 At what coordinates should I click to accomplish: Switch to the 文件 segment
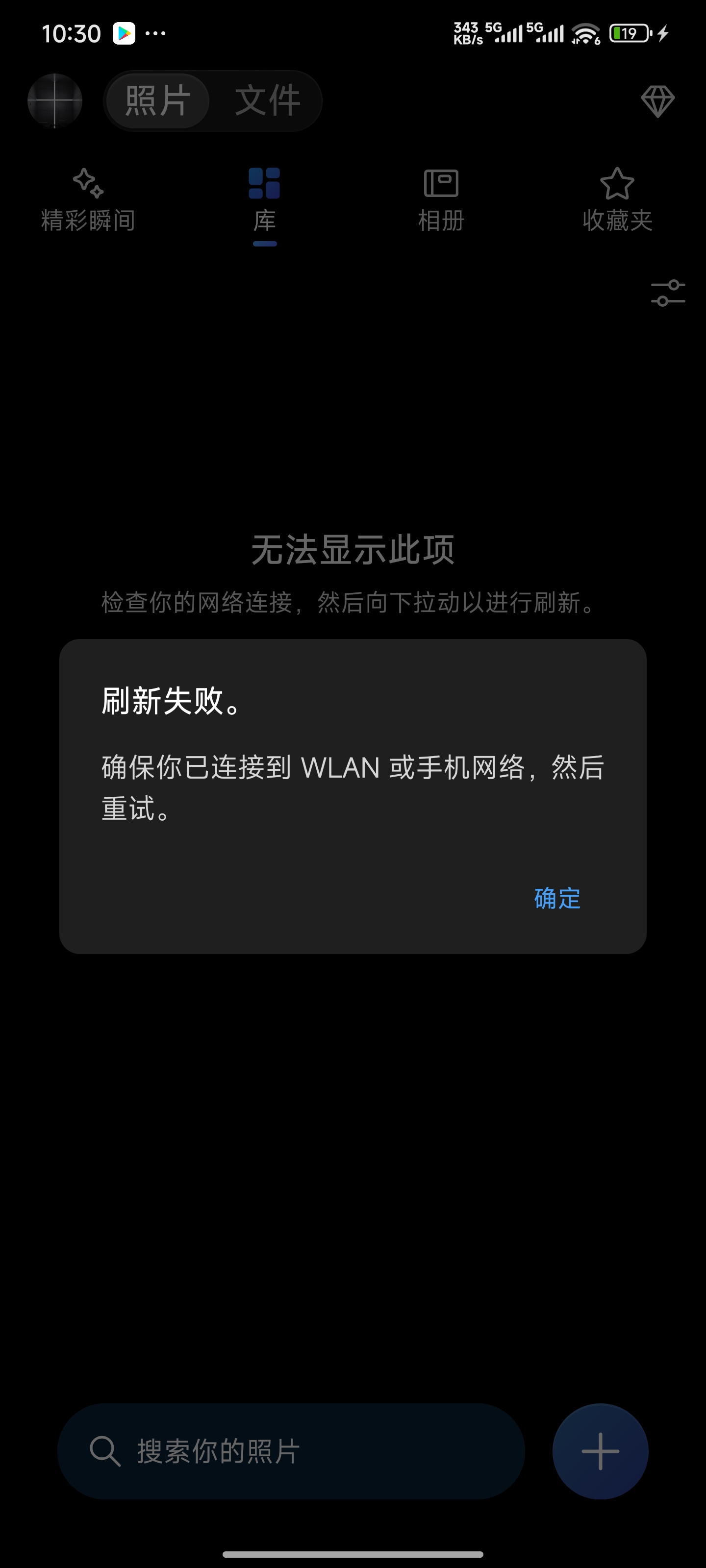pos(267,100)
